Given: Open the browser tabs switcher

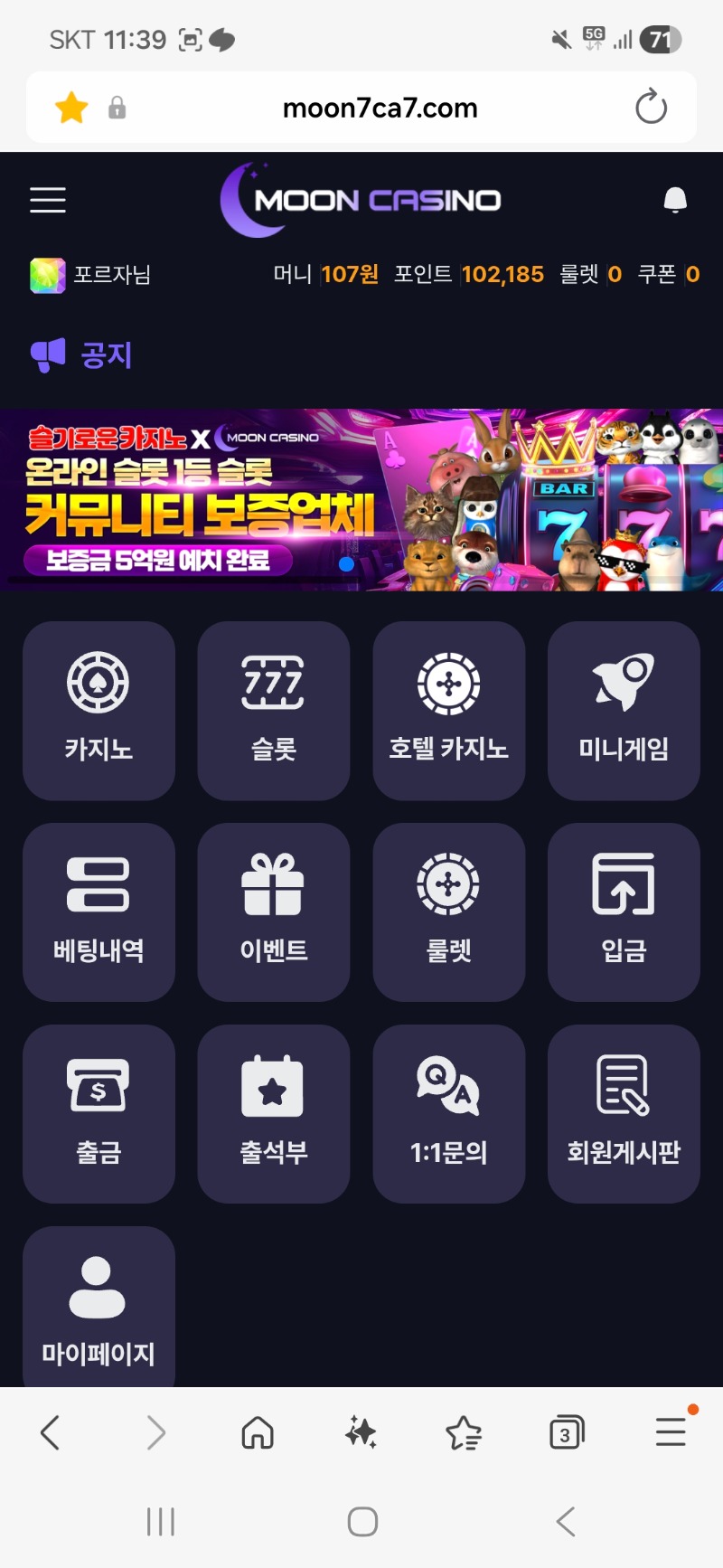Looking at the screenshot, I should tap(567, 1432).
